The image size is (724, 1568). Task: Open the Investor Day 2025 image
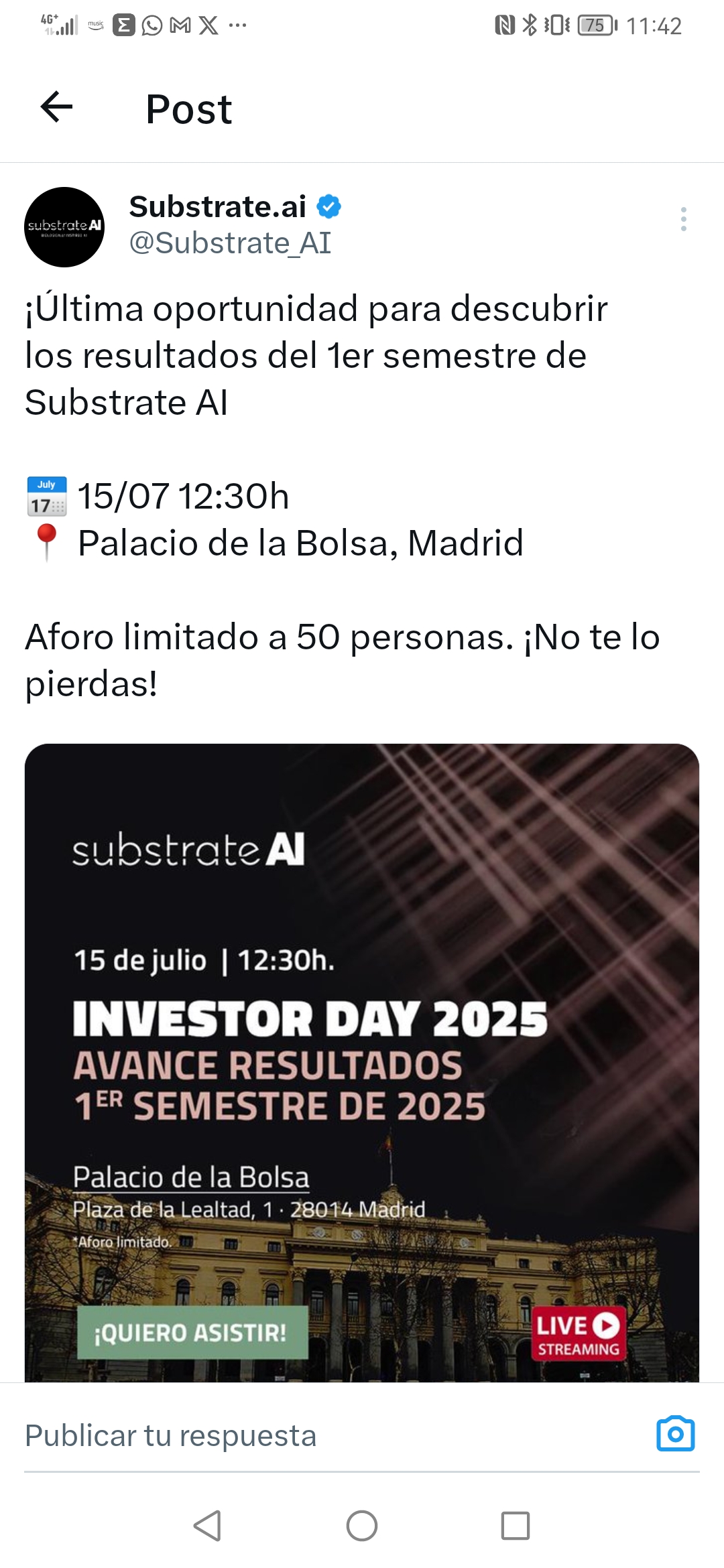click(362, 1063)
